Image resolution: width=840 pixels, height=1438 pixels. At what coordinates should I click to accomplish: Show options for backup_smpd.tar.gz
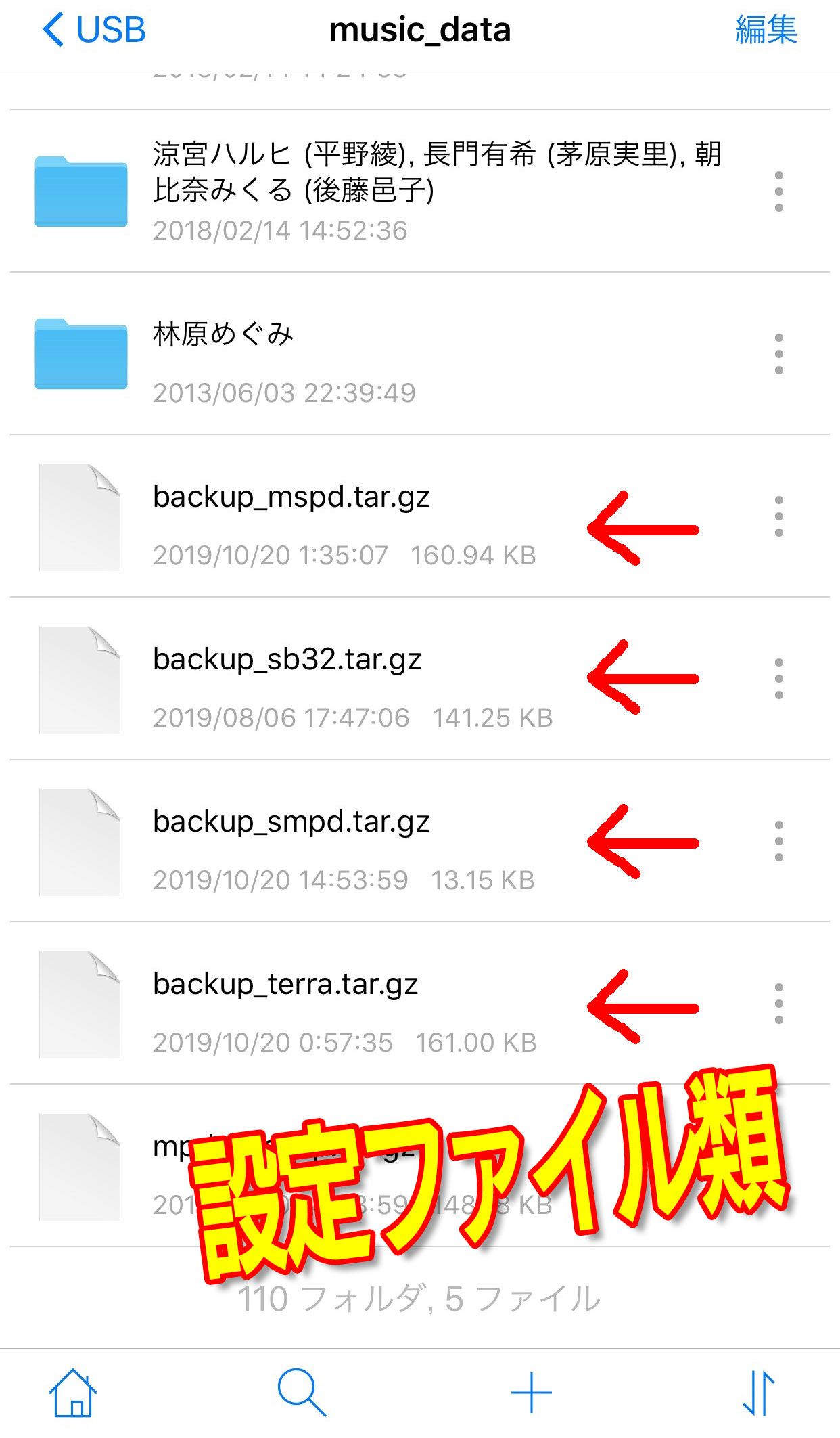click(x=778, y=840)
